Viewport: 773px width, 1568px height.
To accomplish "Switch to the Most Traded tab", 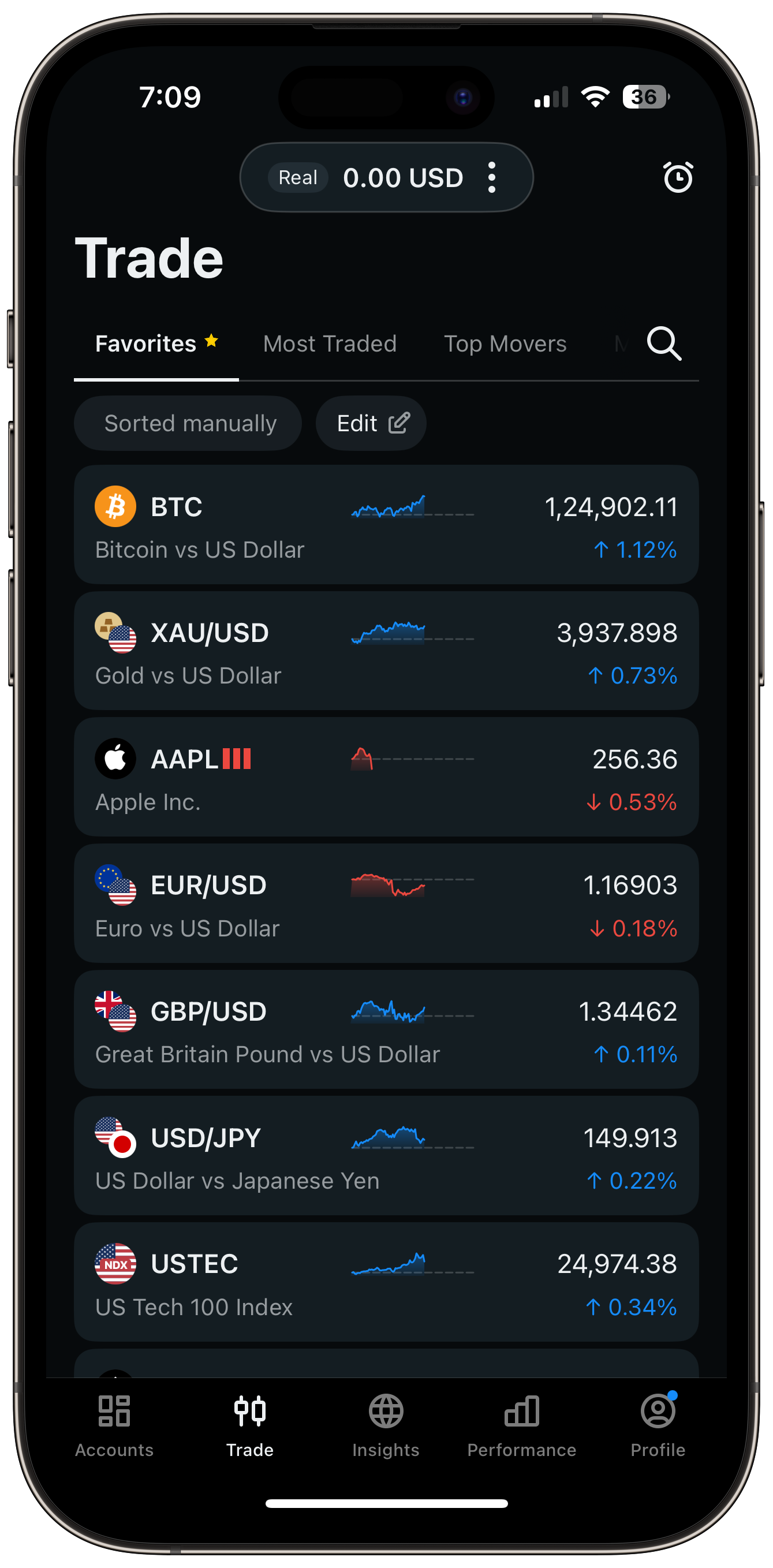I will pos(329,344).
